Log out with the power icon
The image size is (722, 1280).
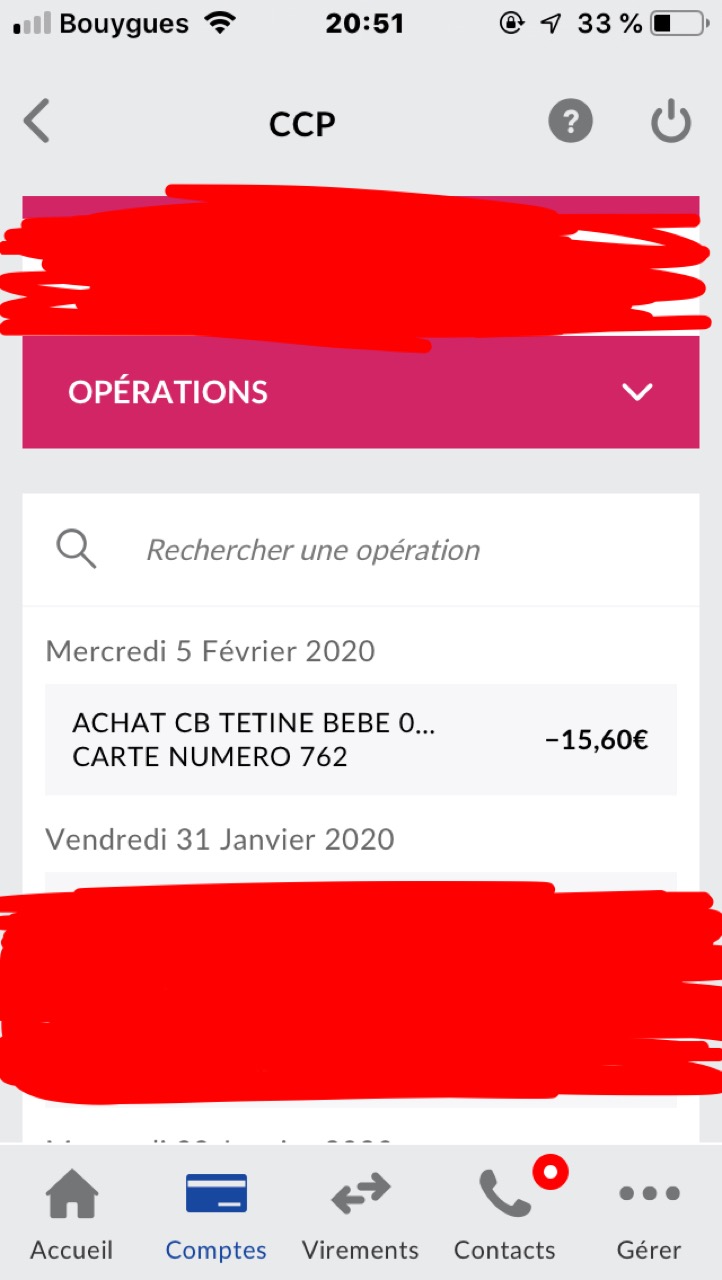(x=671, y=123)
